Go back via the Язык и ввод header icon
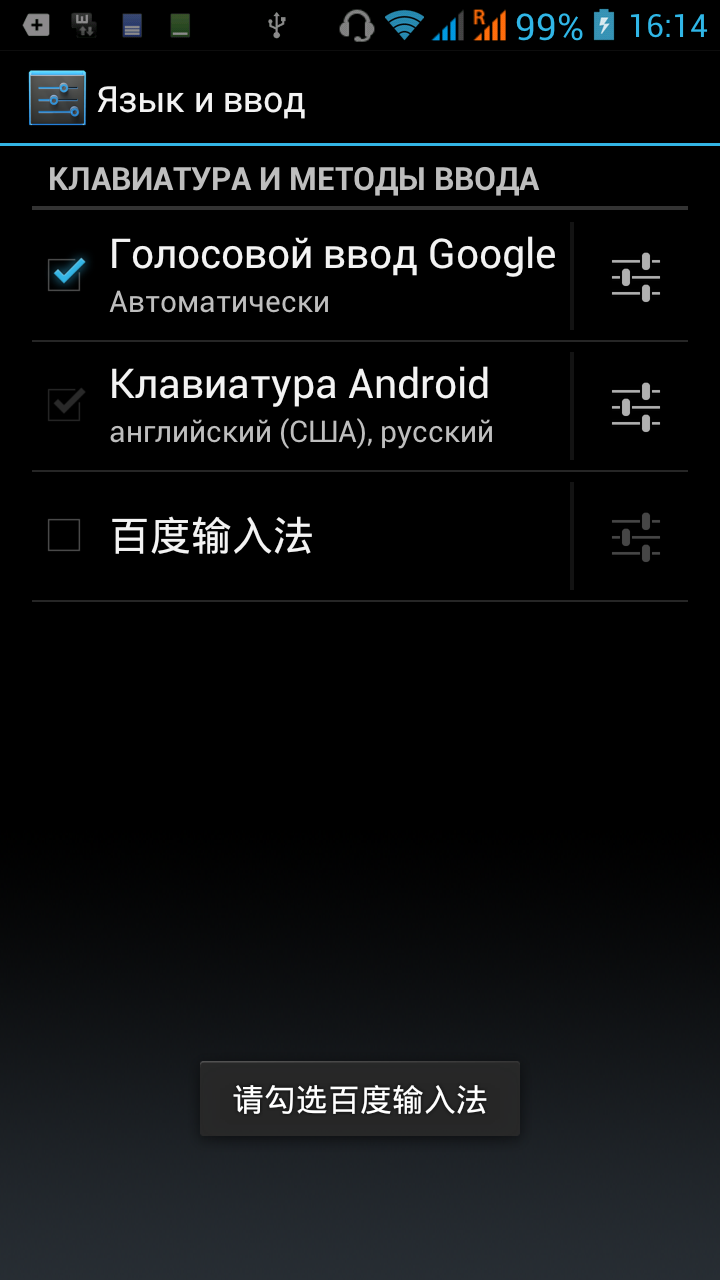The height and width of the screenshot is (1280, 720). click(x=57, y=99)
